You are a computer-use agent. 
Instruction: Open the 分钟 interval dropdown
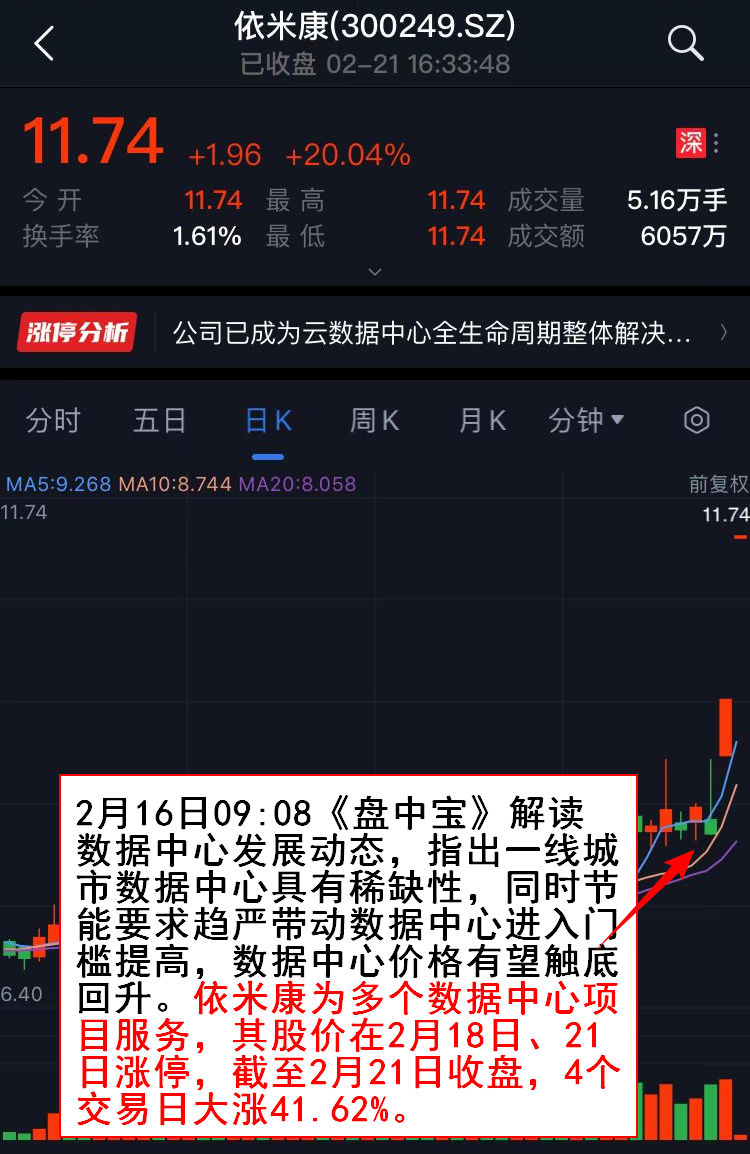(x=586, y=421)
